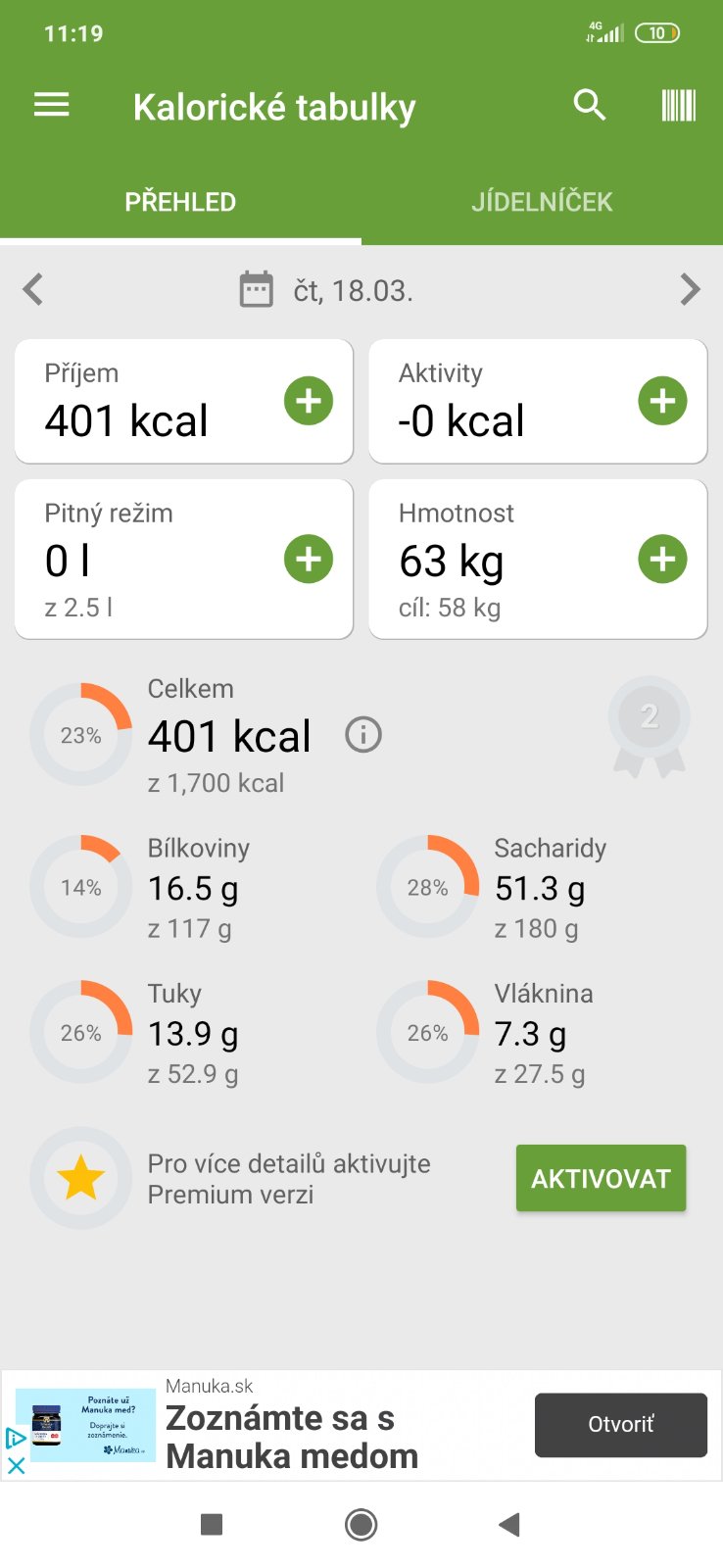
Task: Show info about Celkem calories
Action: tap(363, 734)
